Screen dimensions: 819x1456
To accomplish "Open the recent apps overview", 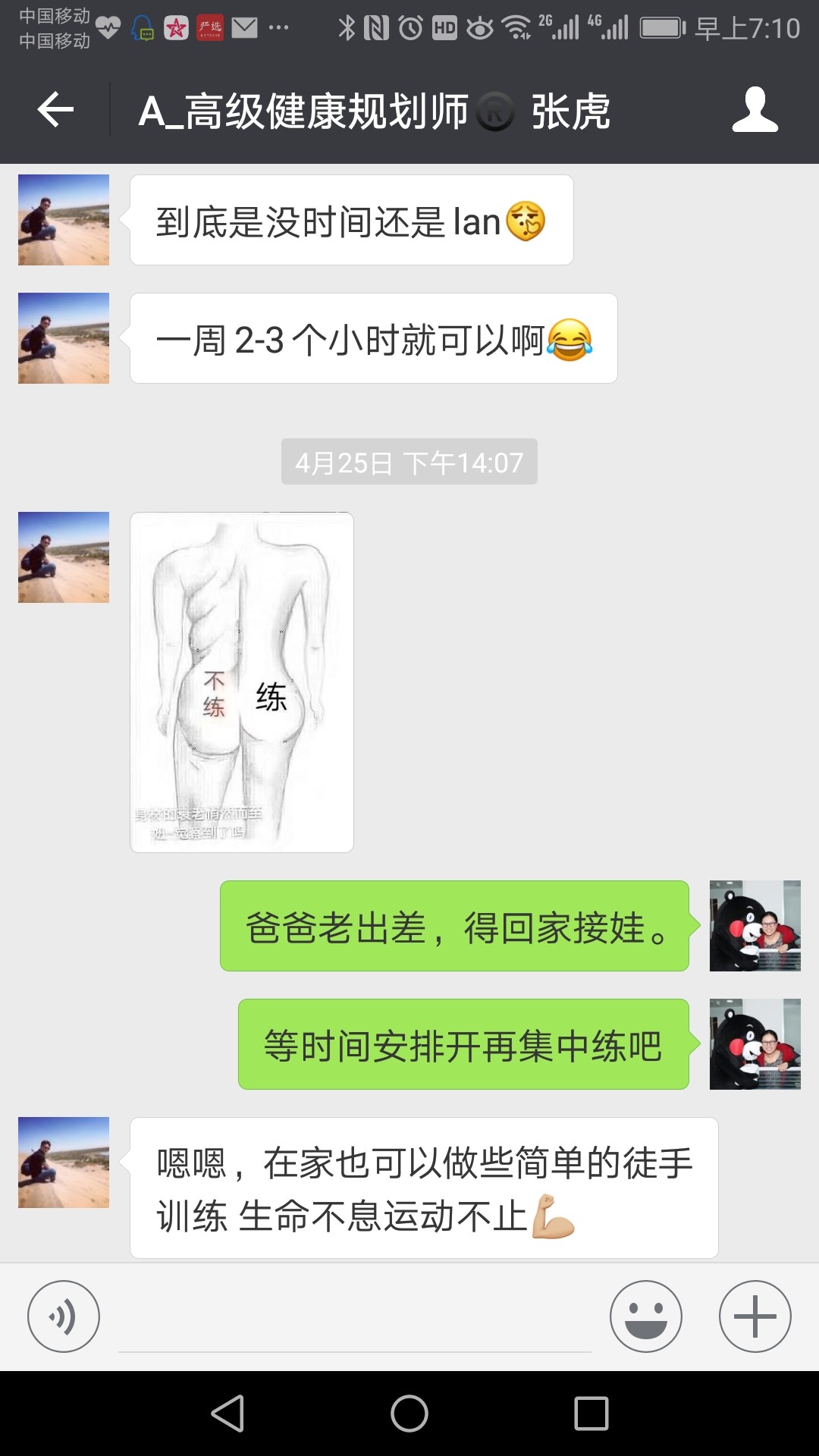I will point(591,1414).
